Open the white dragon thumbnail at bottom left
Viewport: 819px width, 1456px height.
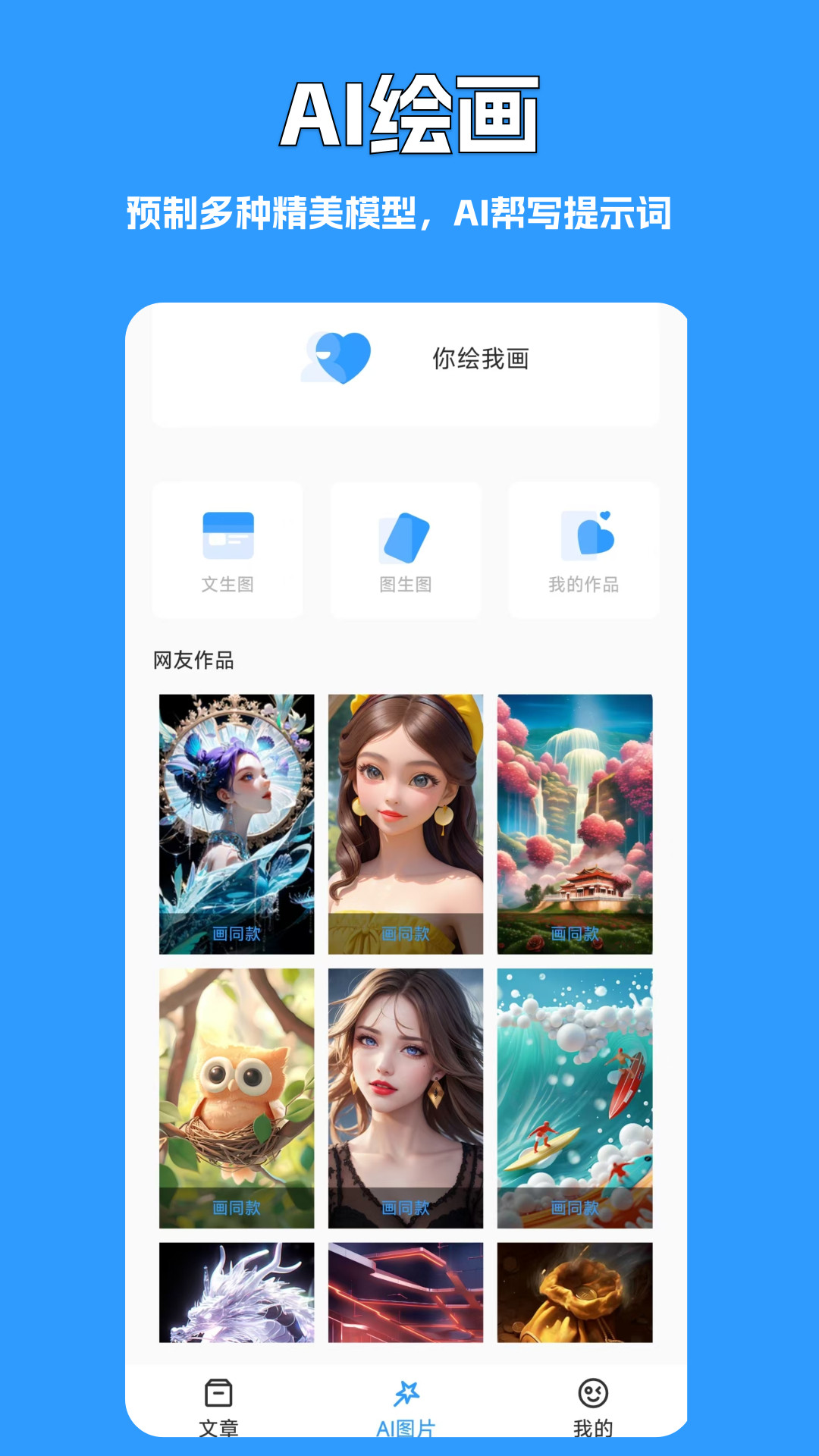click(x=237, y=1289)
